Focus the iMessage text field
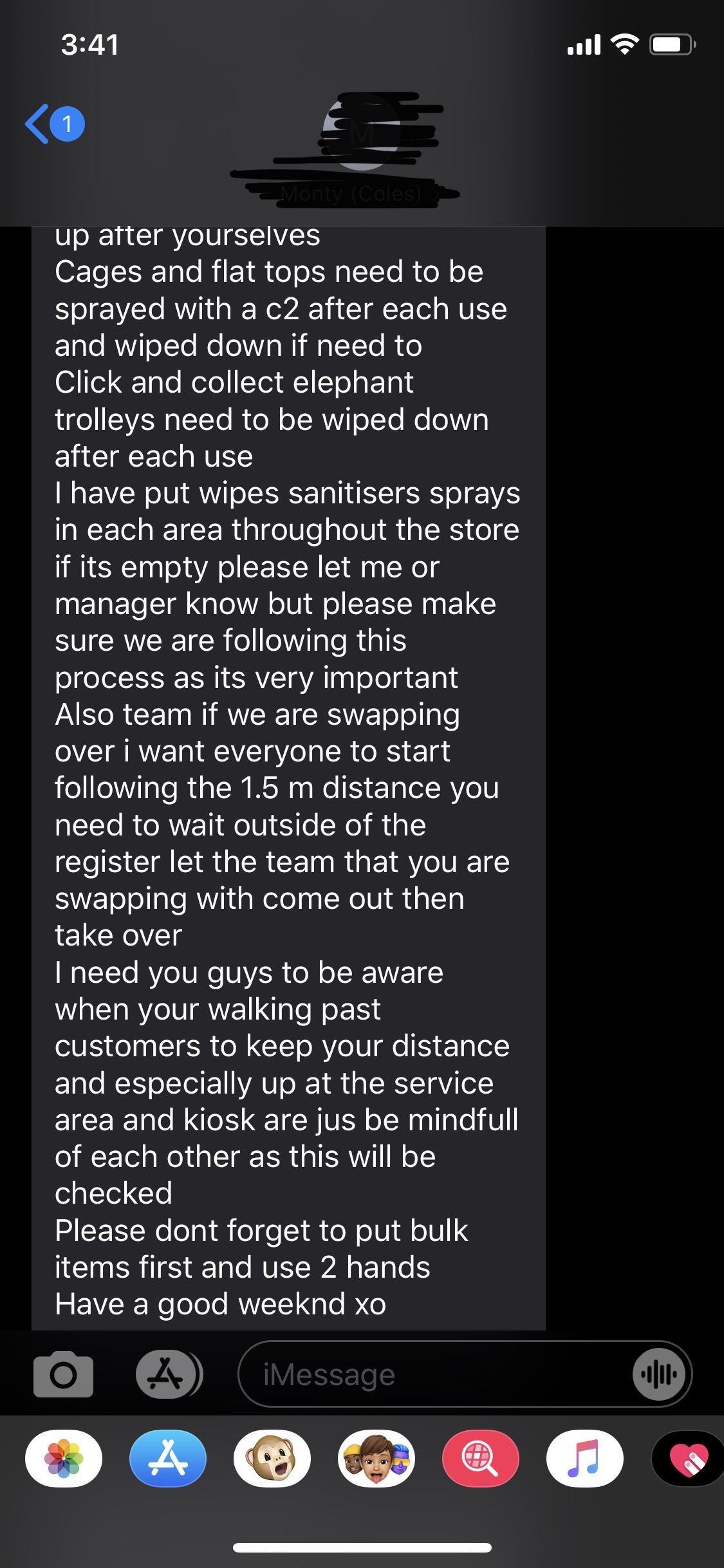This screenshot has height=1568, width=724. (x=438, y=1374)
